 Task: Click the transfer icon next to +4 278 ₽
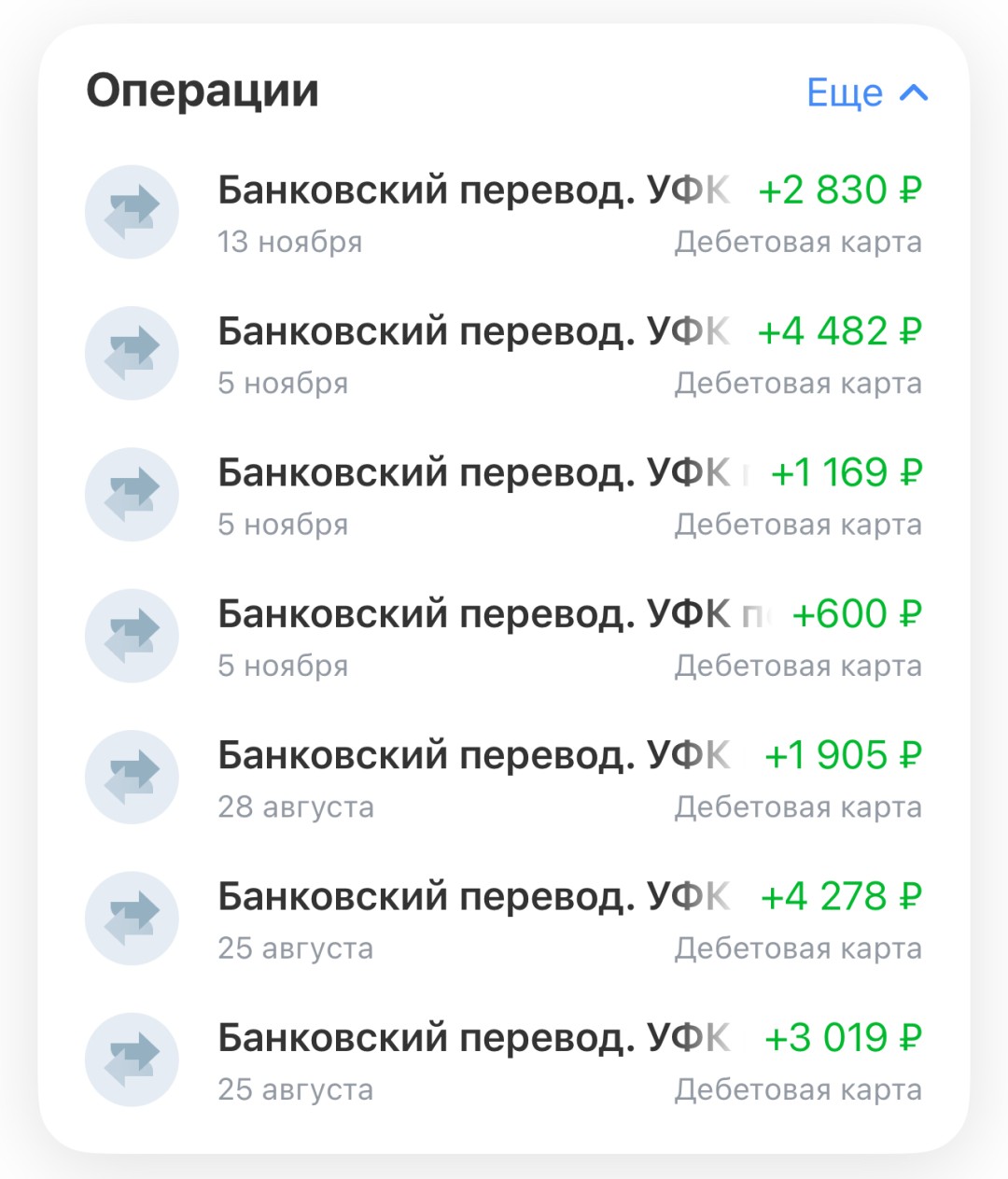click(132, 919)
